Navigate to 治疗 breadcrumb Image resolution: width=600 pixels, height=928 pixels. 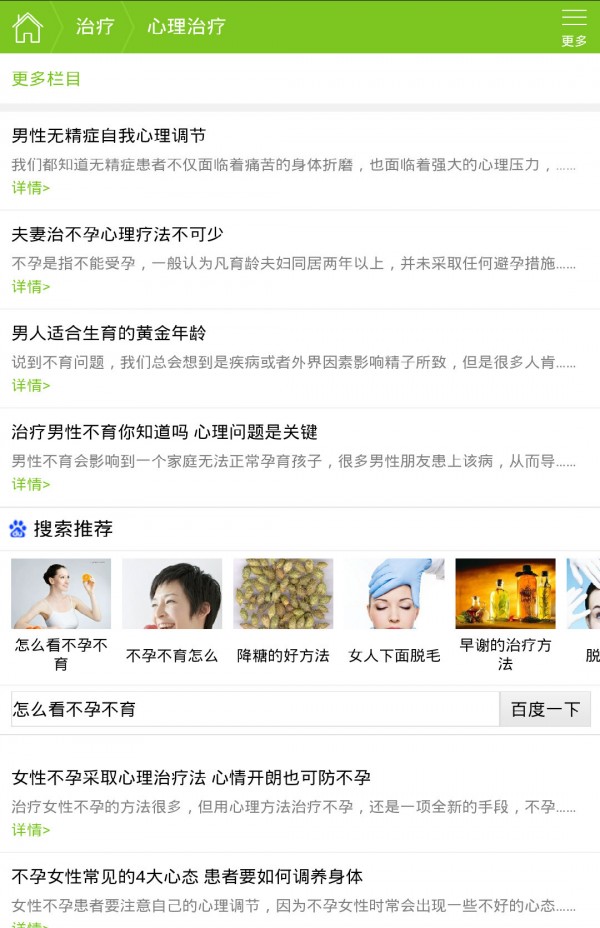pos(95,27)
